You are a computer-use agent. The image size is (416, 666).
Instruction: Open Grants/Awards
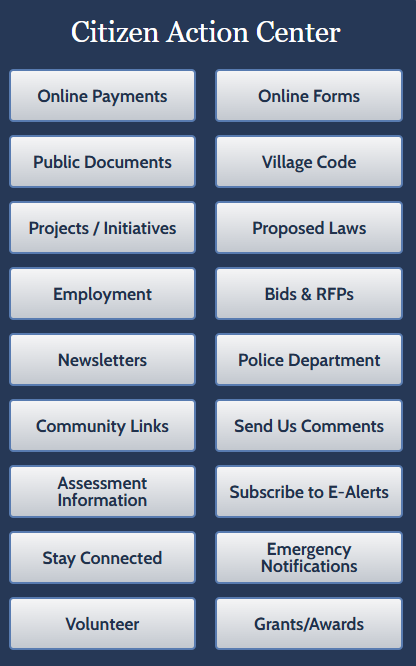tap(309, 624)
